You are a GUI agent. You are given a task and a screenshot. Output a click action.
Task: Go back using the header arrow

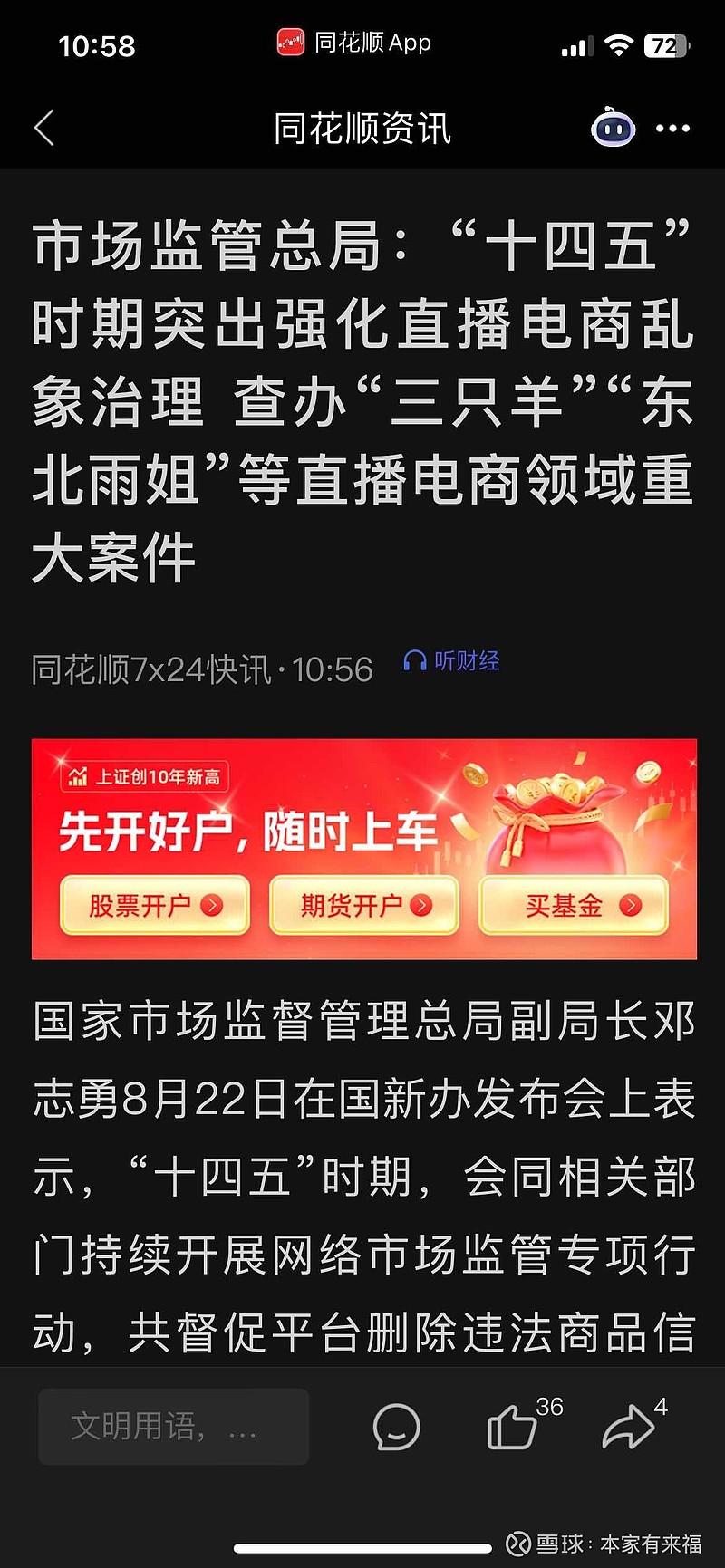(x=44, y=128)
